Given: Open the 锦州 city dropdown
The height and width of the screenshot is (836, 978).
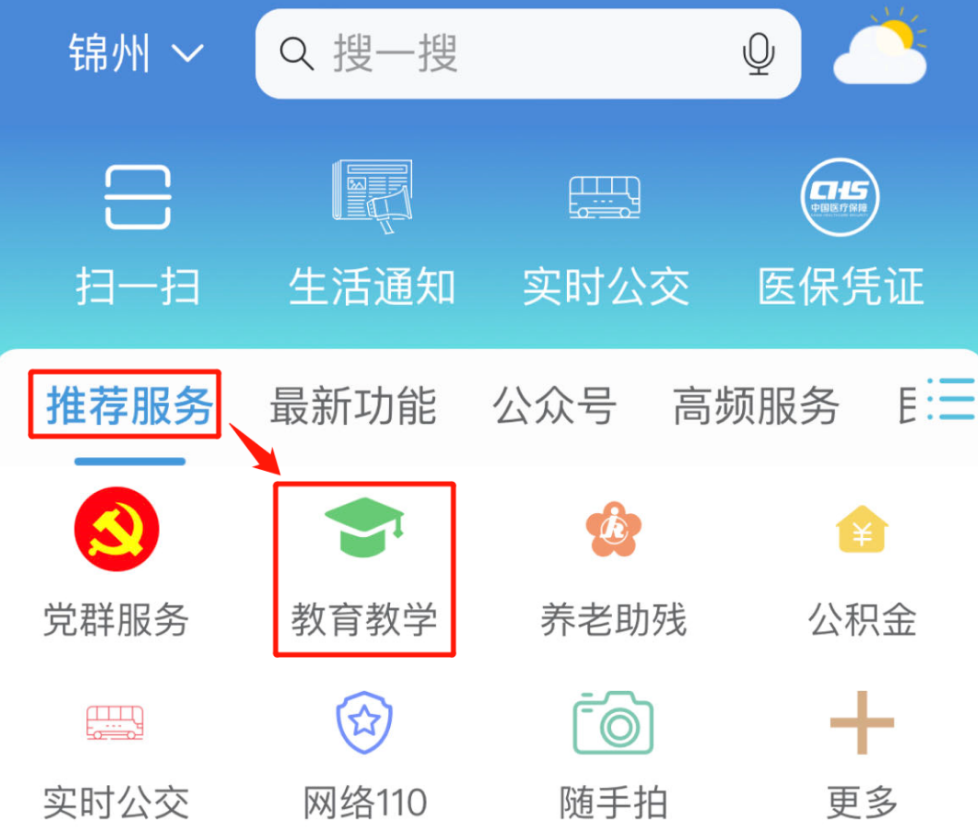Looking at the screenshot, I should click(135, 54).
